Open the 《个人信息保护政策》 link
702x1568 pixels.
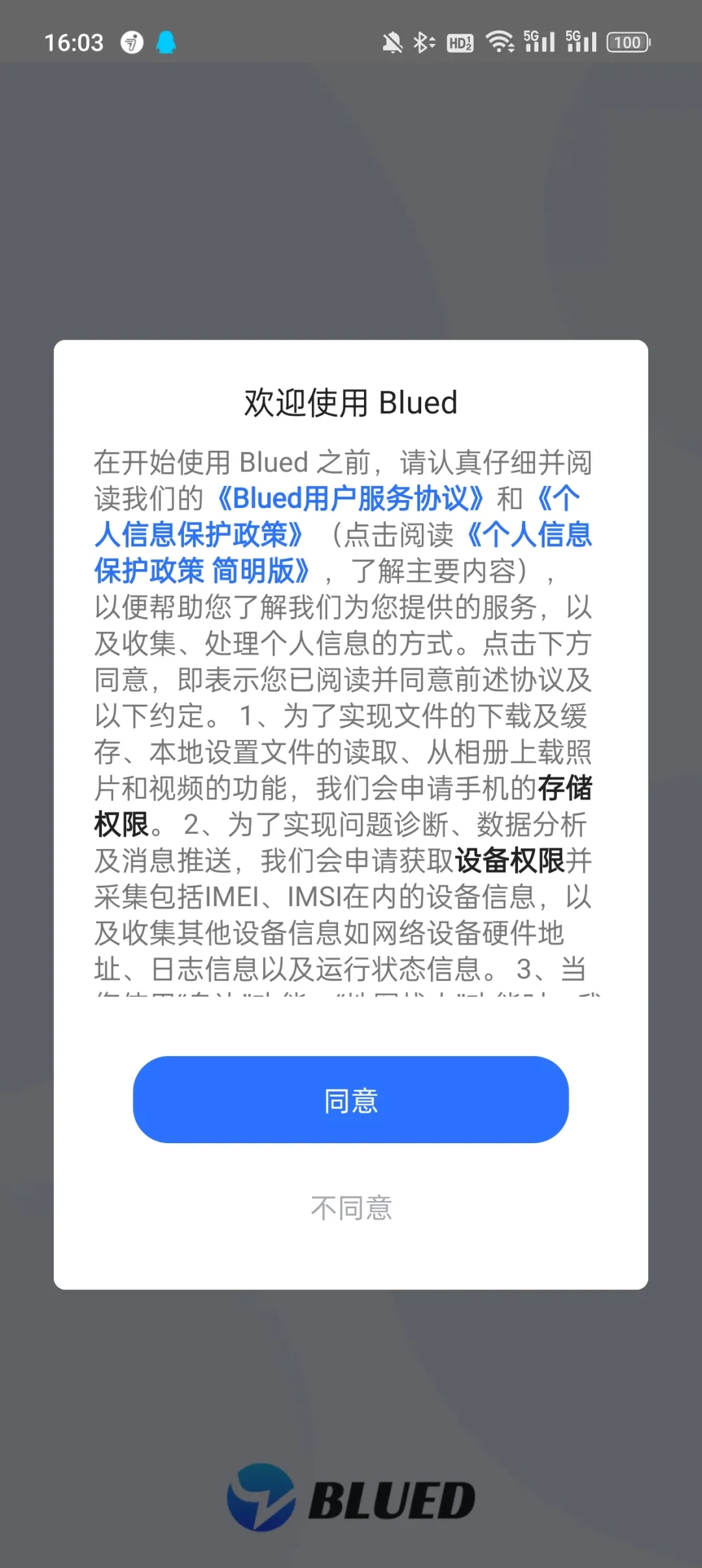[x=198, y=535]
